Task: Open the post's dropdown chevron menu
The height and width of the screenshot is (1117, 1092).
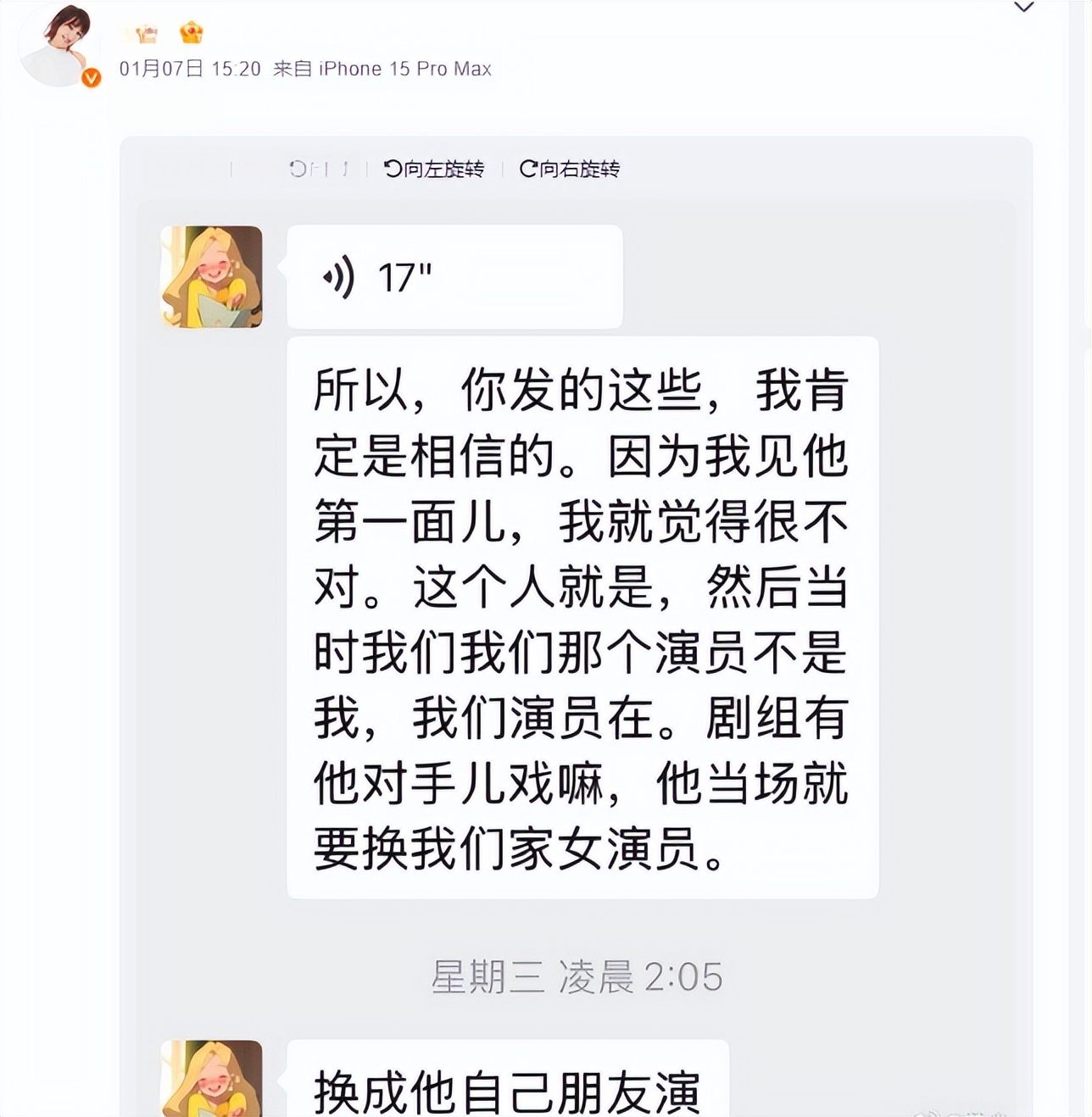Action: point(1023,8)
